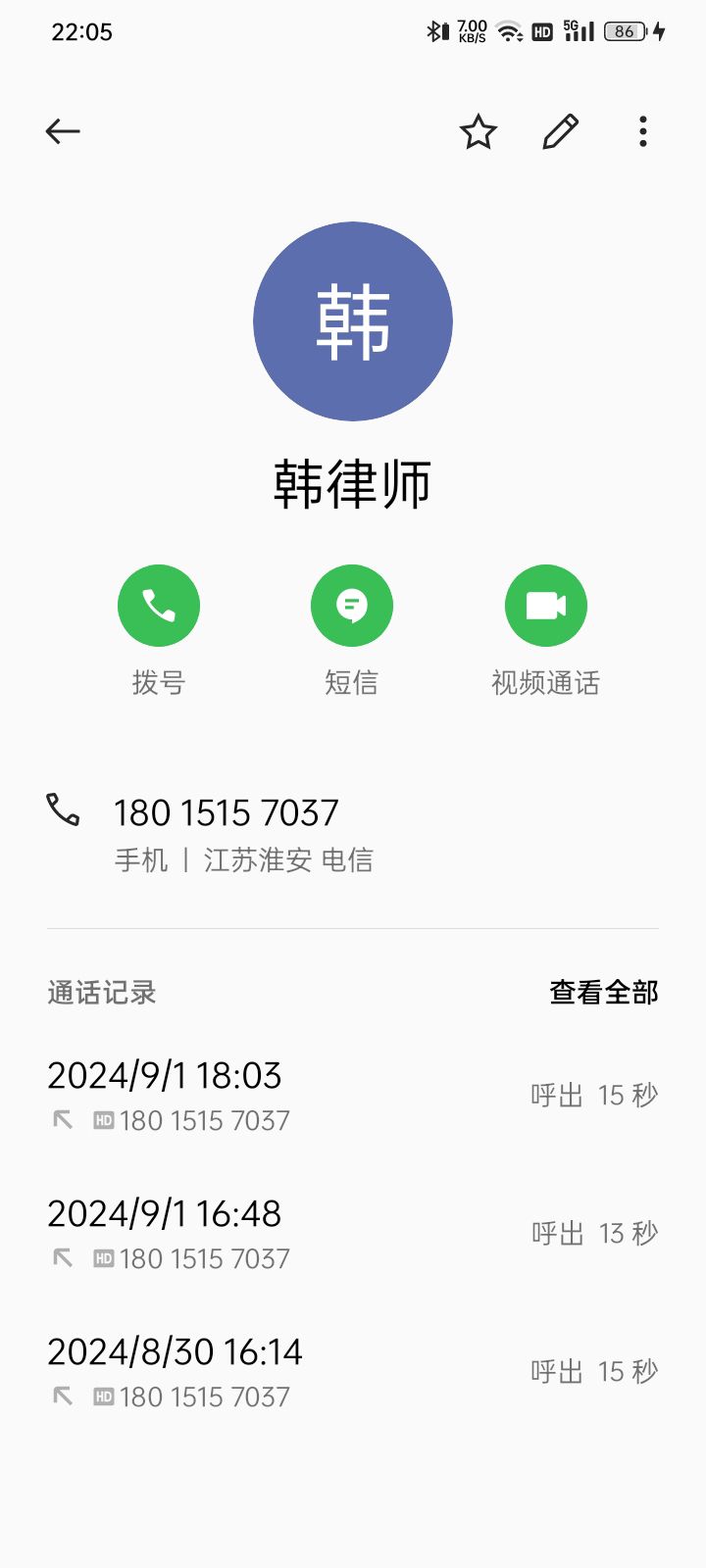Open the three-dot overflow menu
The width and height of the screenshot is (706, 1568).
click(643, 131)
